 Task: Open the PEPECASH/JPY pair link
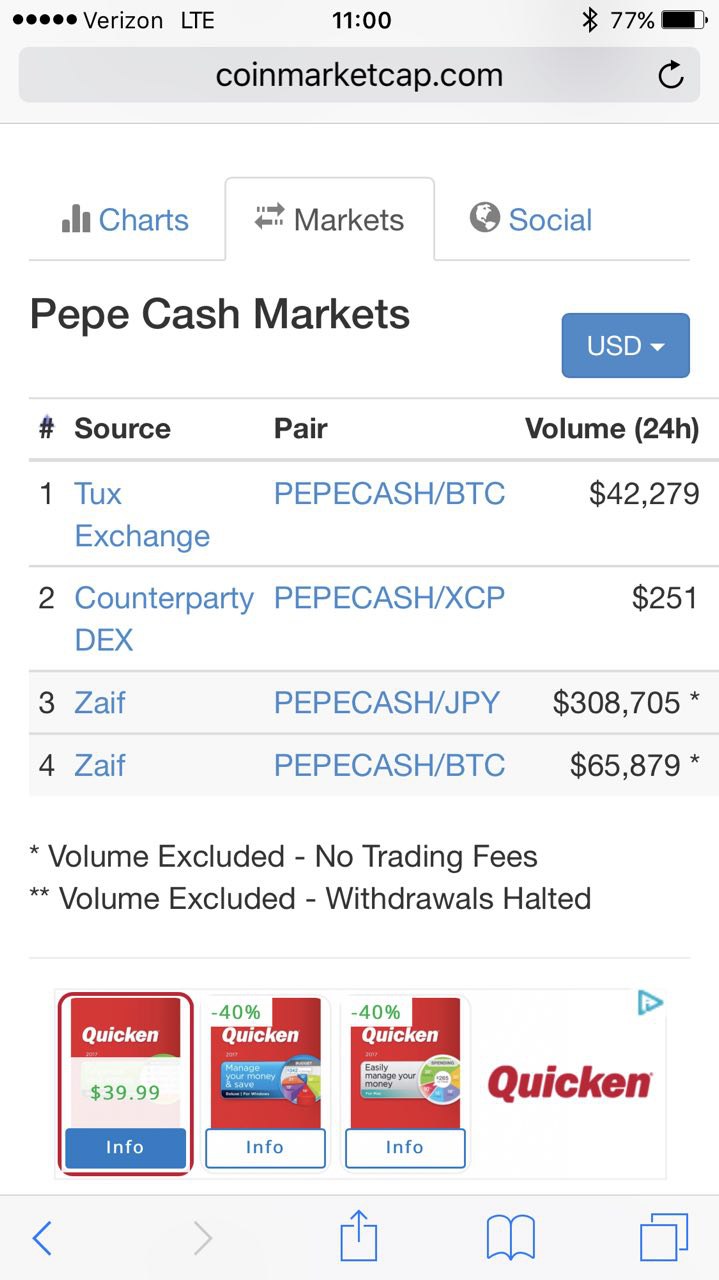tap(387, 703)
